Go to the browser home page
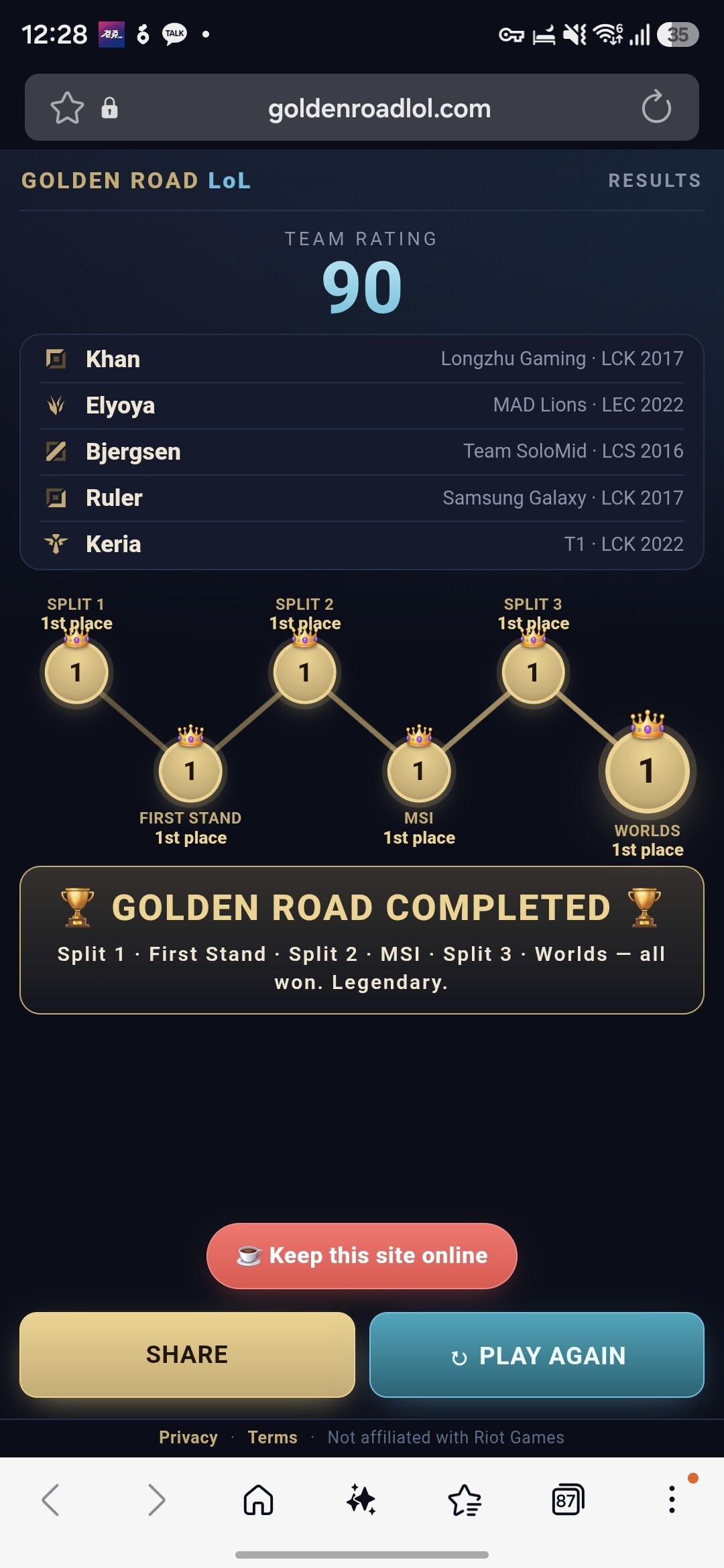Viewport: 724px width, 1568px height. [x=258, y=1500]
